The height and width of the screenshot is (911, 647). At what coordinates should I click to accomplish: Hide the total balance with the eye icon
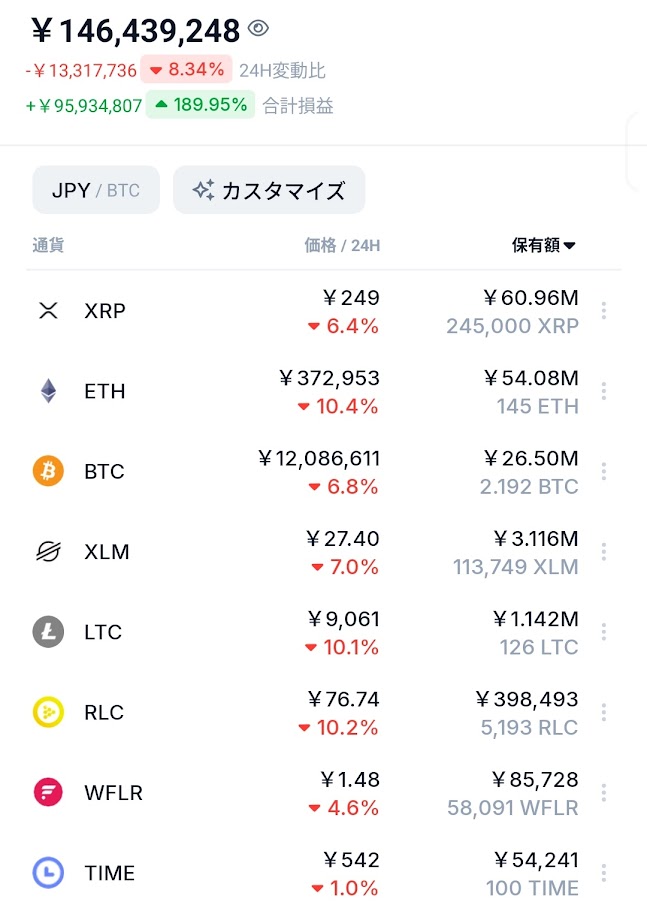[258, 29]
